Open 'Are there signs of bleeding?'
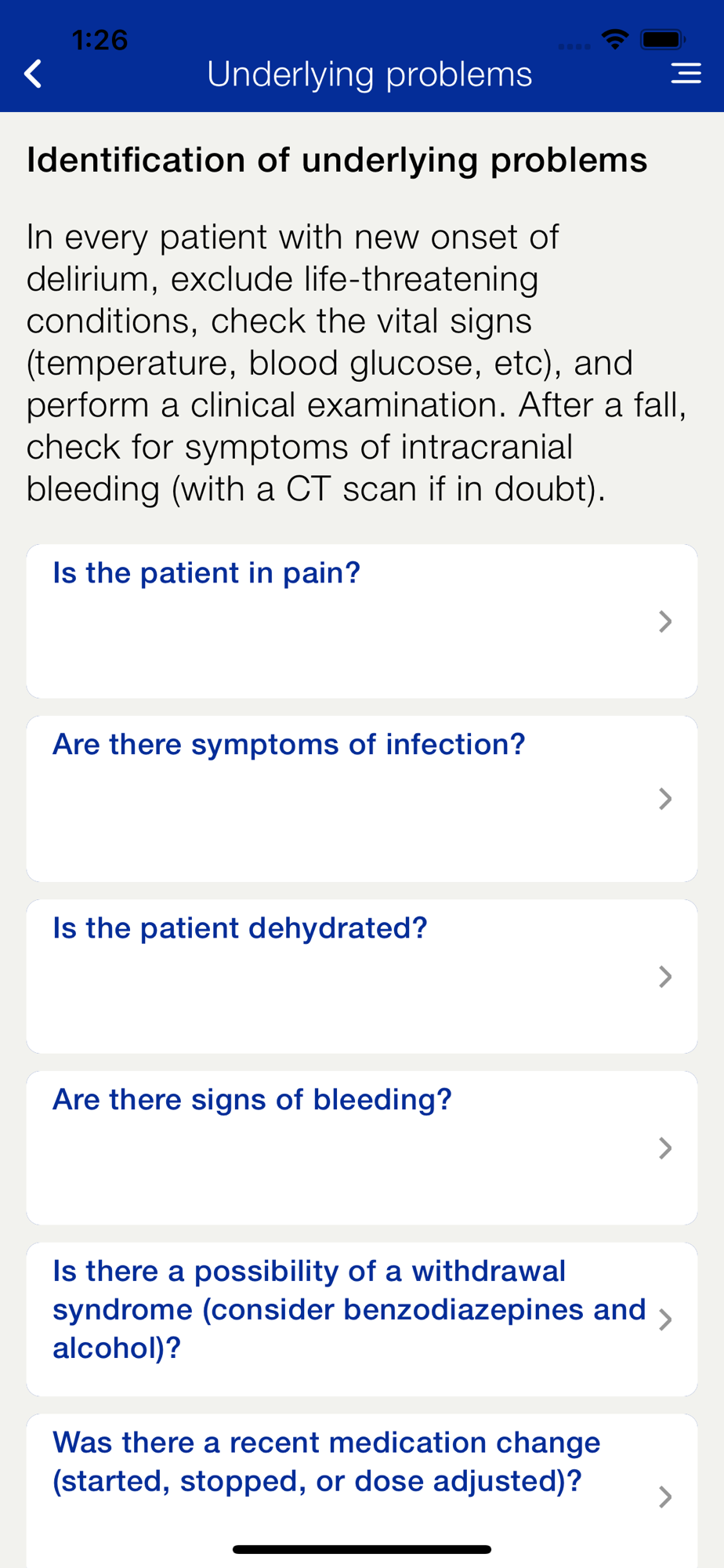The image size is (724, 1568). (361, 1148)
